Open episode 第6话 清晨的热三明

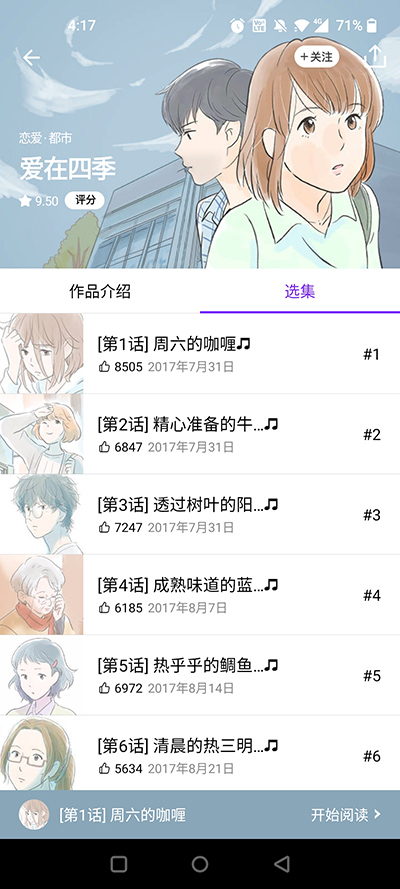pos(200,754)
